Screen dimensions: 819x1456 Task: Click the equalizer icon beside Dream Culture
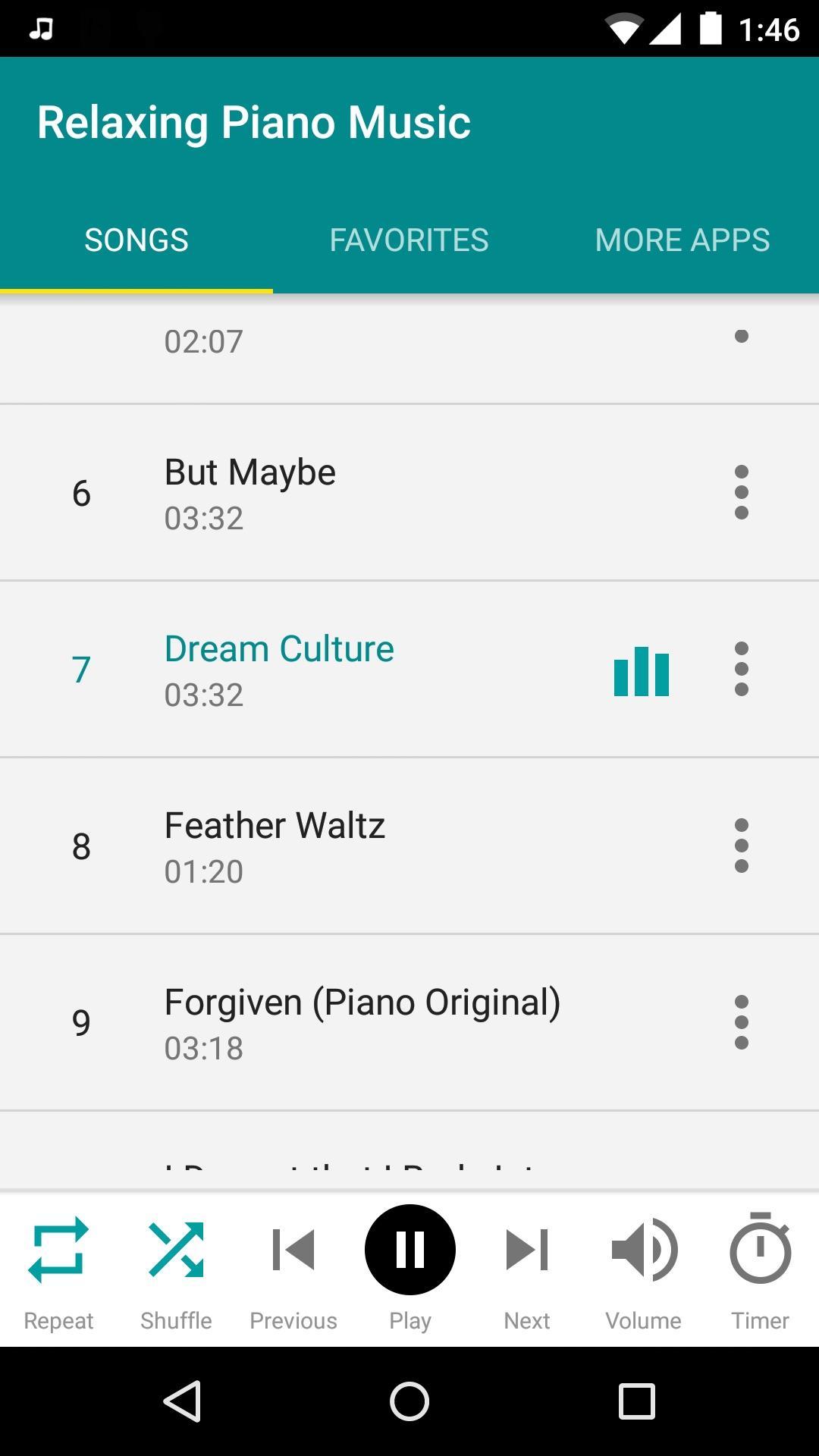(641, 668)
